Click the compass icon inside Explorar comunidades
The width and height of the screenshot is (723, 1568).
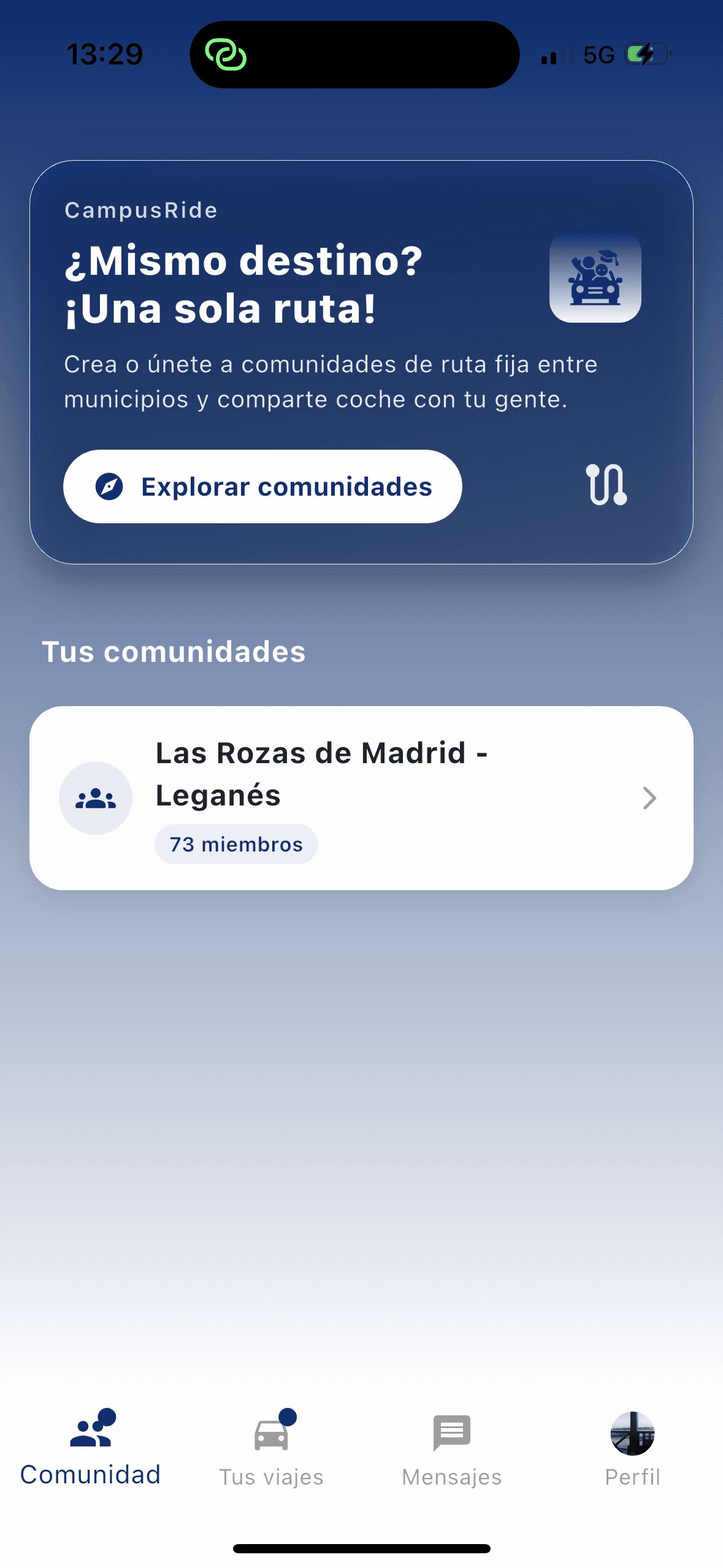coord(107,486)
